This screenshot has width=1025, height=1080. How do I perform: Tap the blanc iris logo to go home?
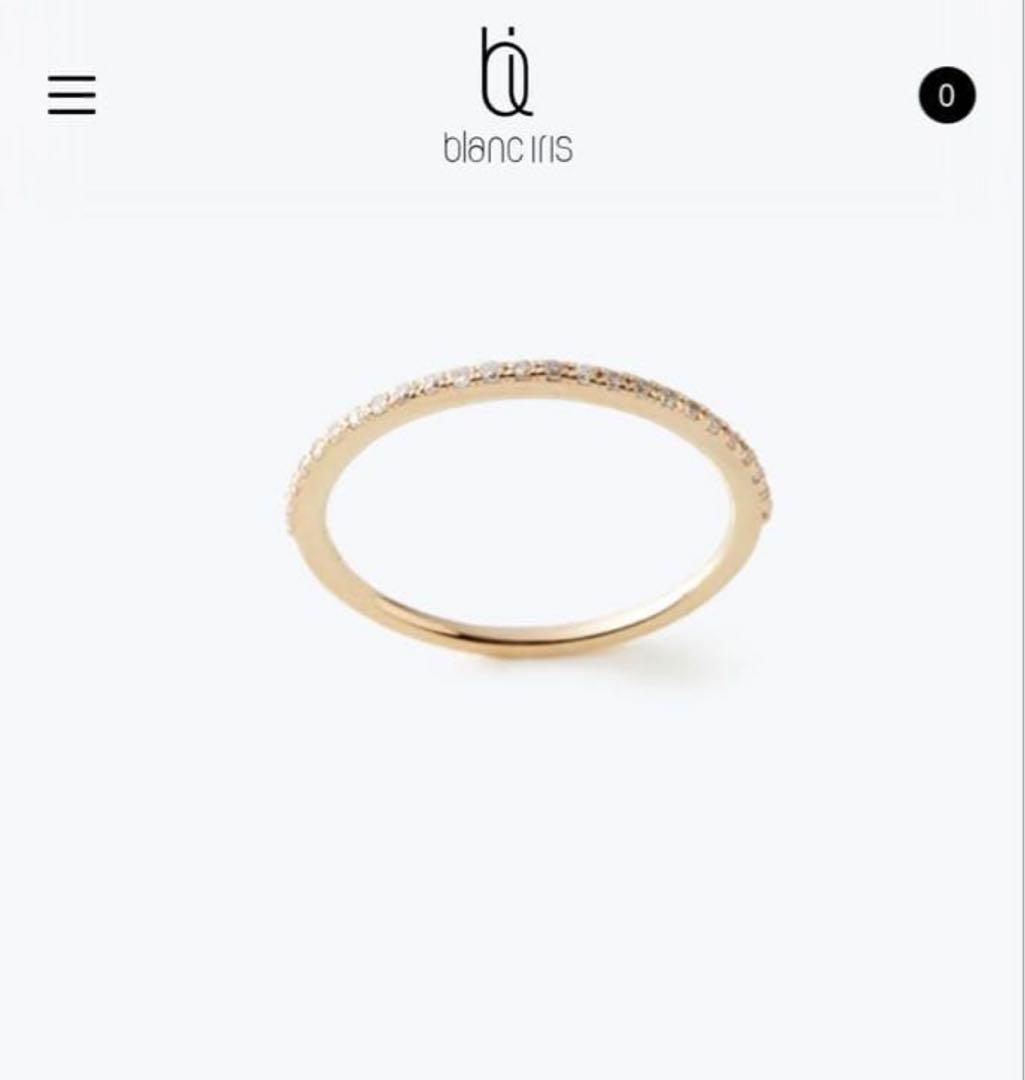click(508, 97)
